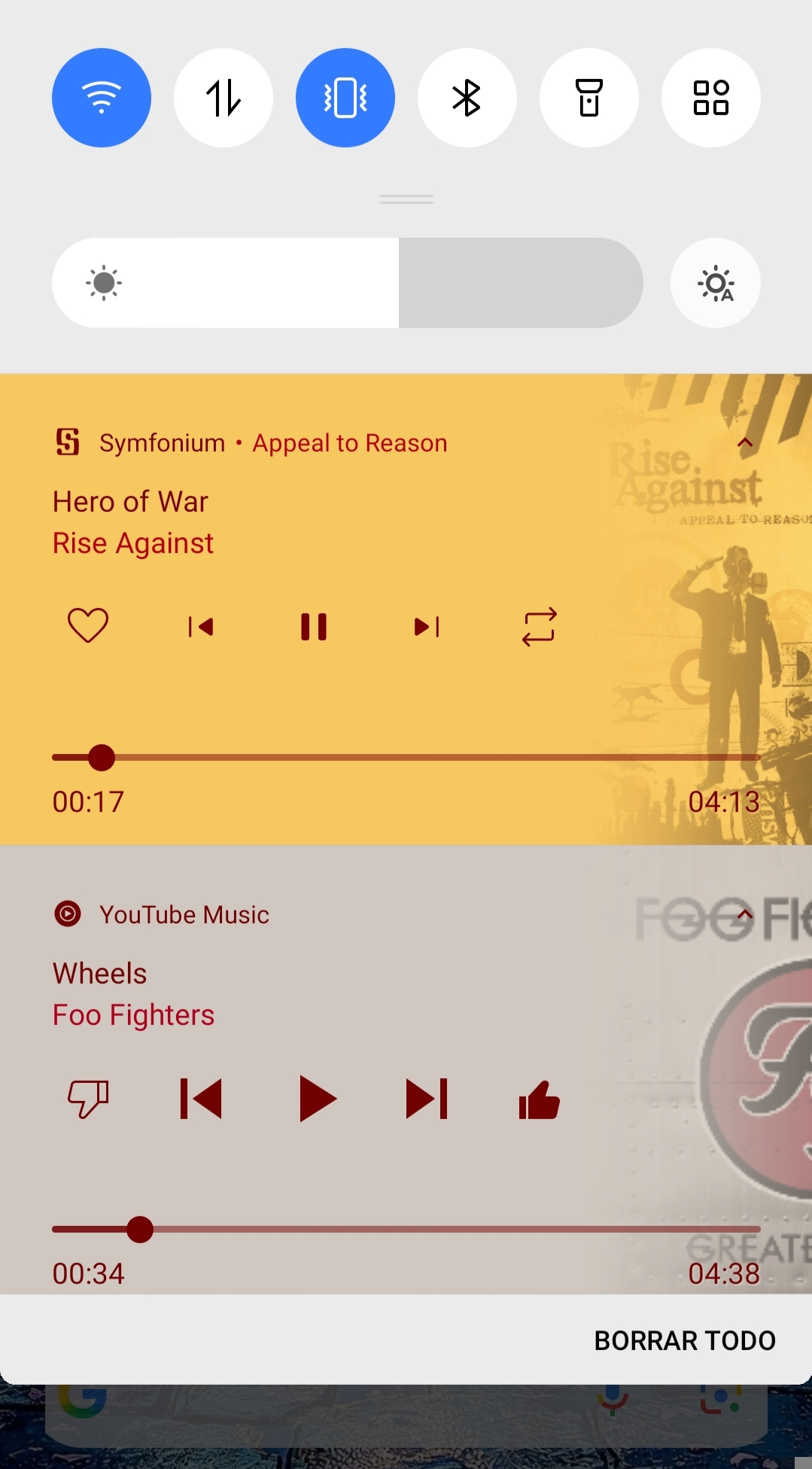The image size is (812, 1469).
Task: Favorite Hero of War with the heart
Action: (88, 625)
